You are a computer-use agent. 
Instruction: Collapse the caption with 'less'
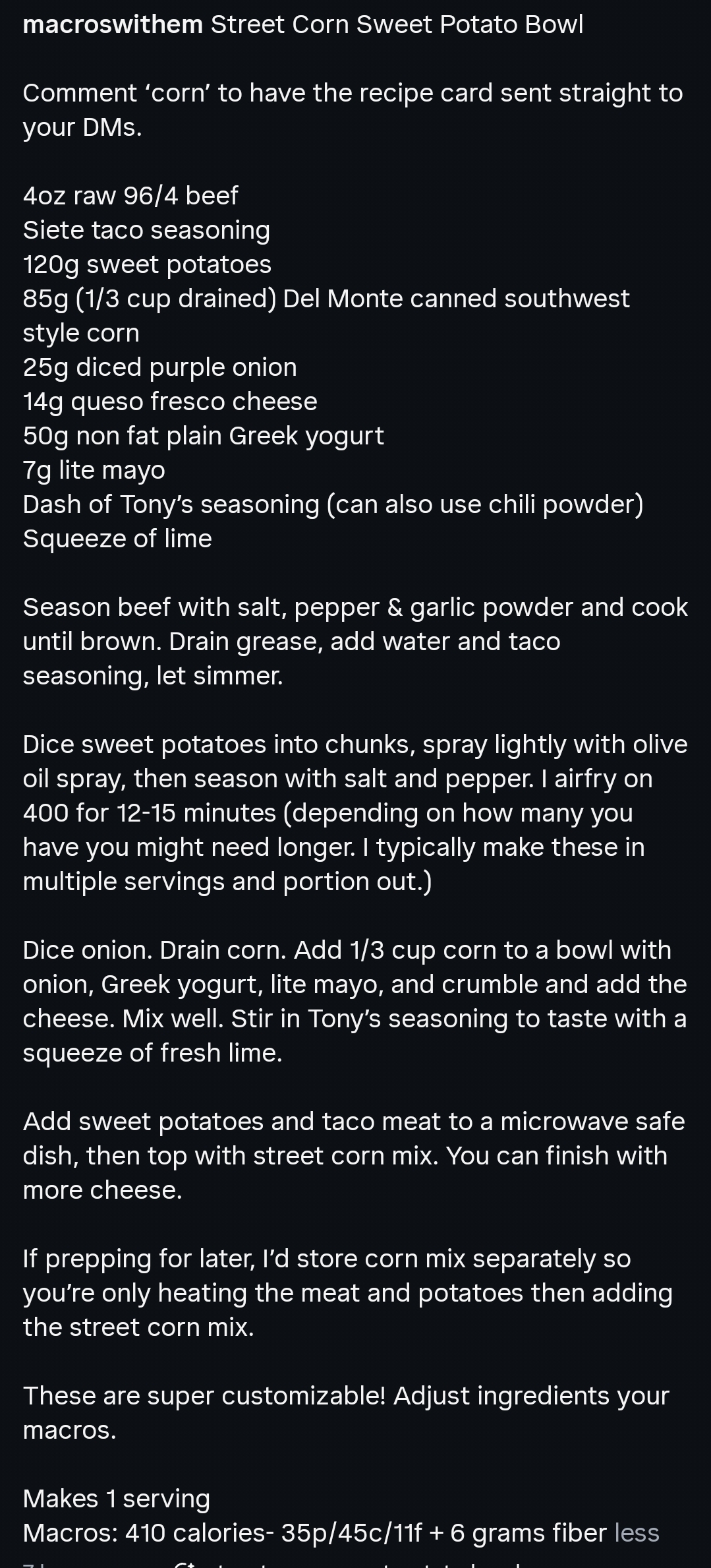point(637,1533)
